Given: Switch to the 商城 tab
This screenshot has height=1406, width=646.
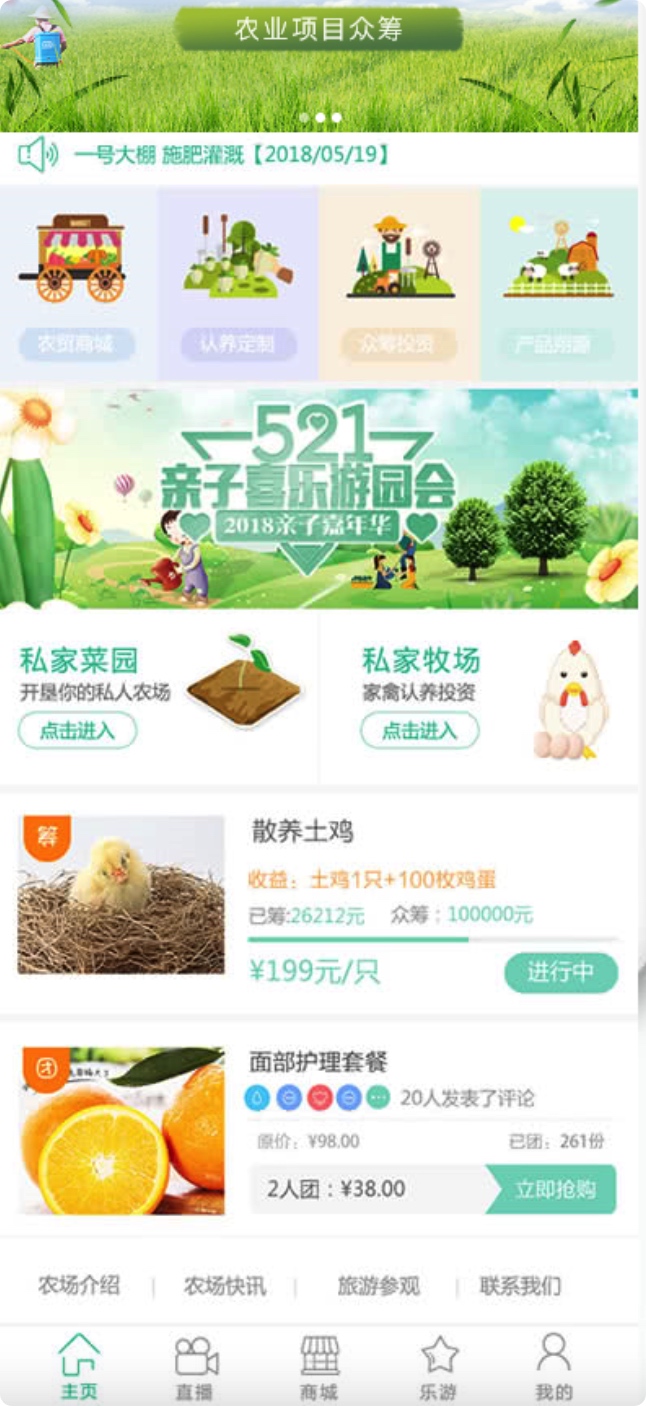Looking at the screenshot, I should (x=319, y=1368).
